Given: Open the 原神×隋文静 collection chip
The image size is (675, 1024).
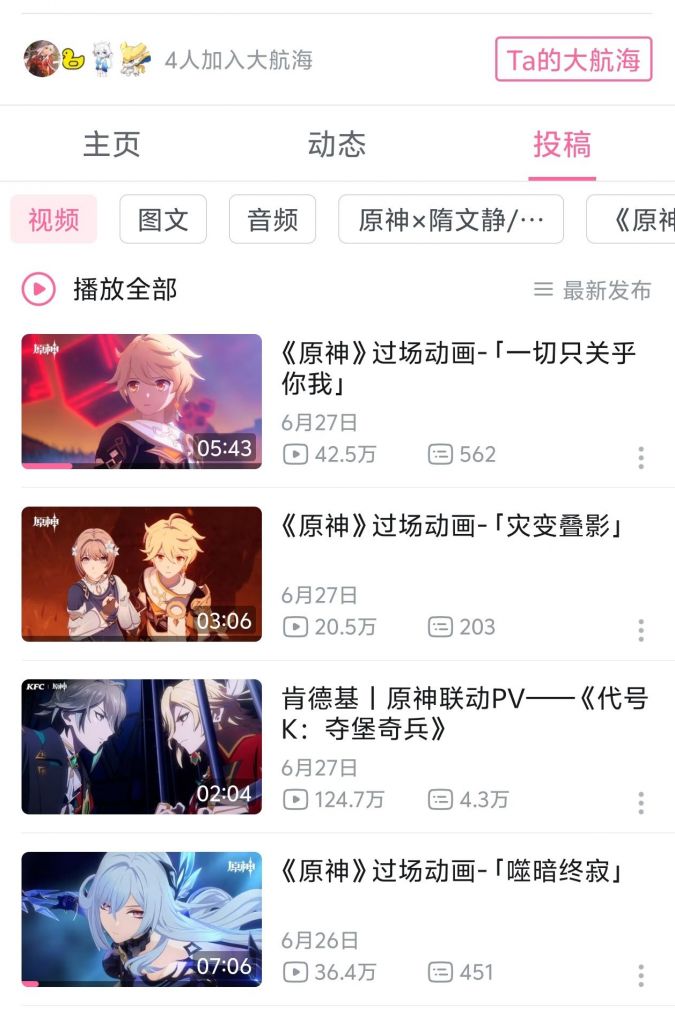Looking at the screenshot, I should pos(450,219).
